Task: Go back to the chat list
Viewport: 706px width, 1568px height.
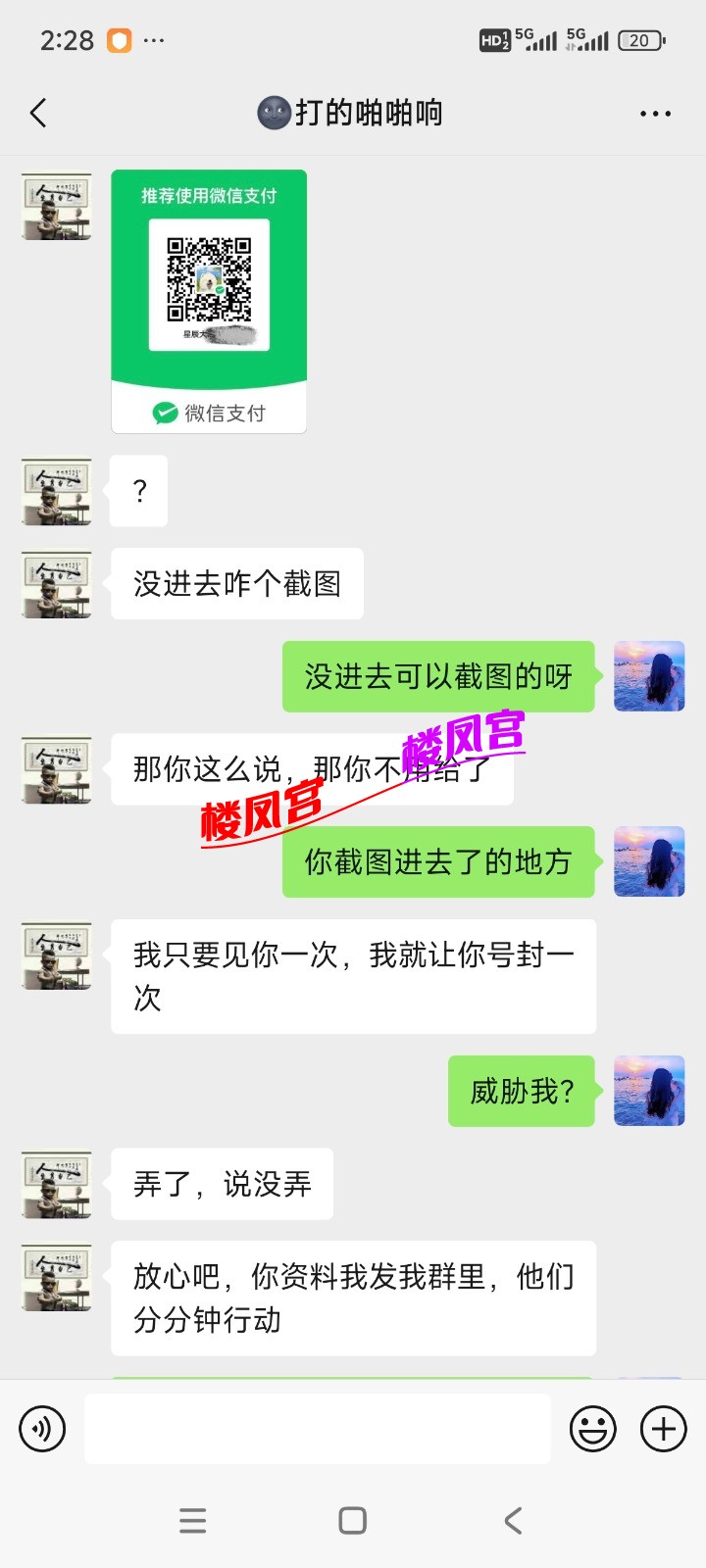Action: pos(39,114)
